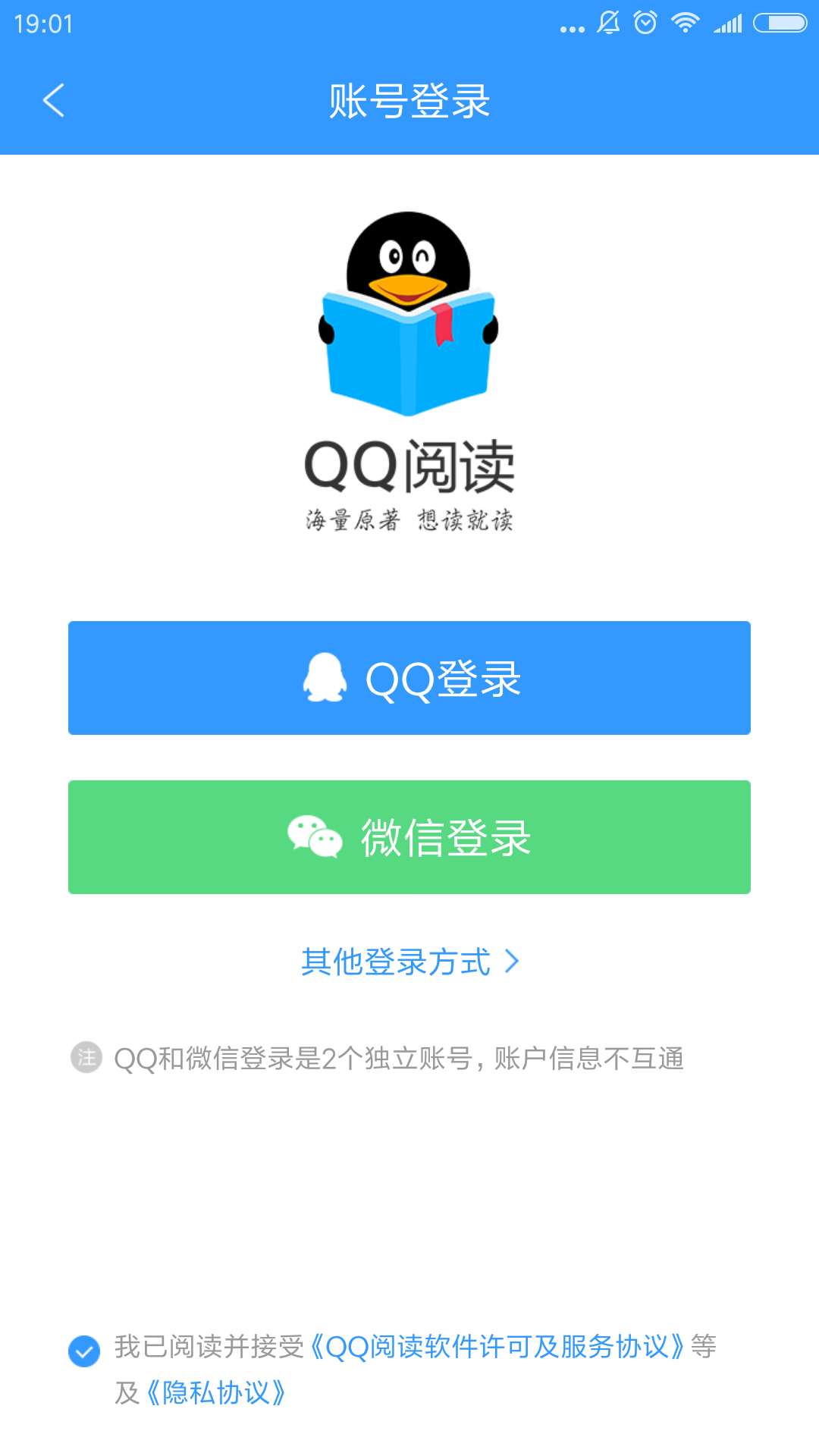Tap the back arrow to return
The height and width of the screenshot is (1456, 819).
coord(54,99)
